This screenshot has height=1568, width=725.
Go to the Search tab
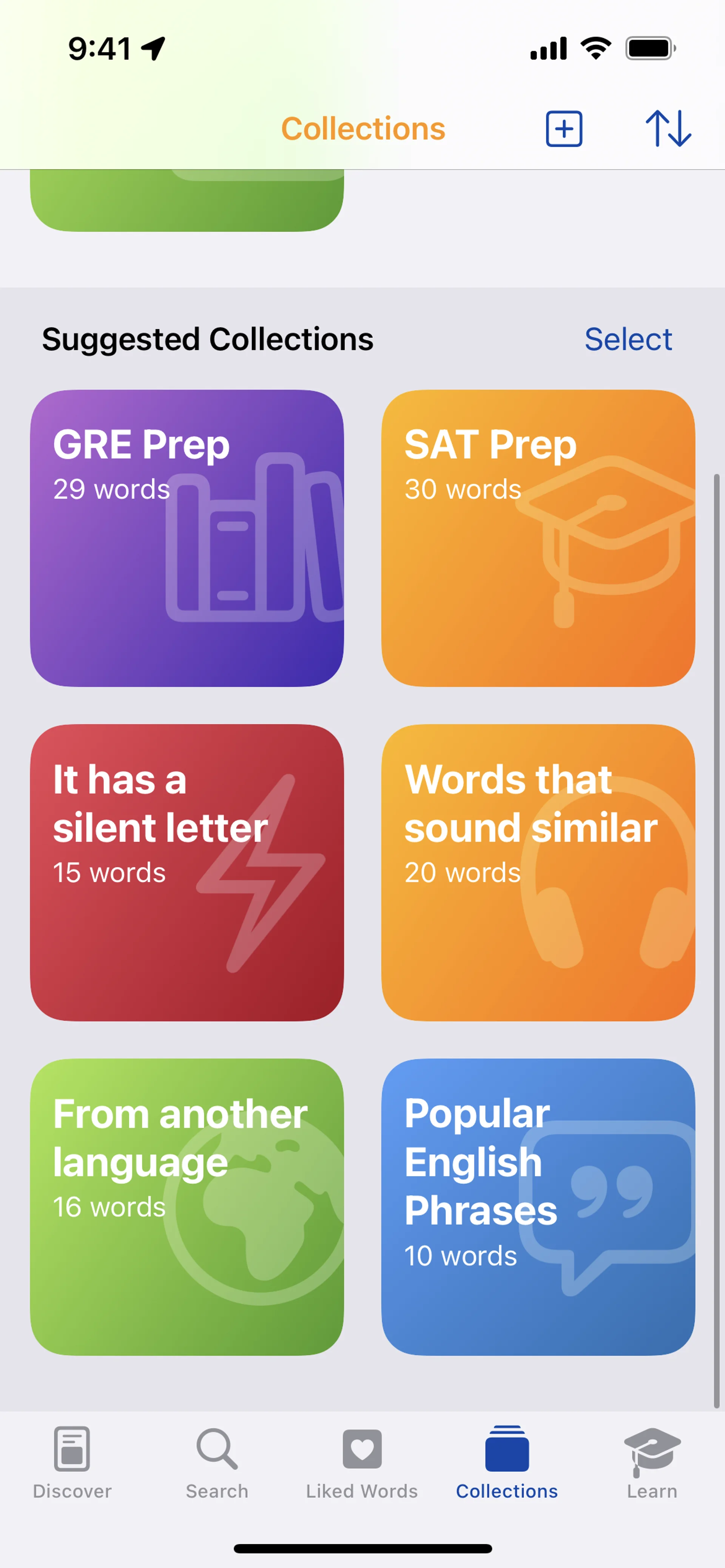pyautogui.click(x=217, y=1462)
